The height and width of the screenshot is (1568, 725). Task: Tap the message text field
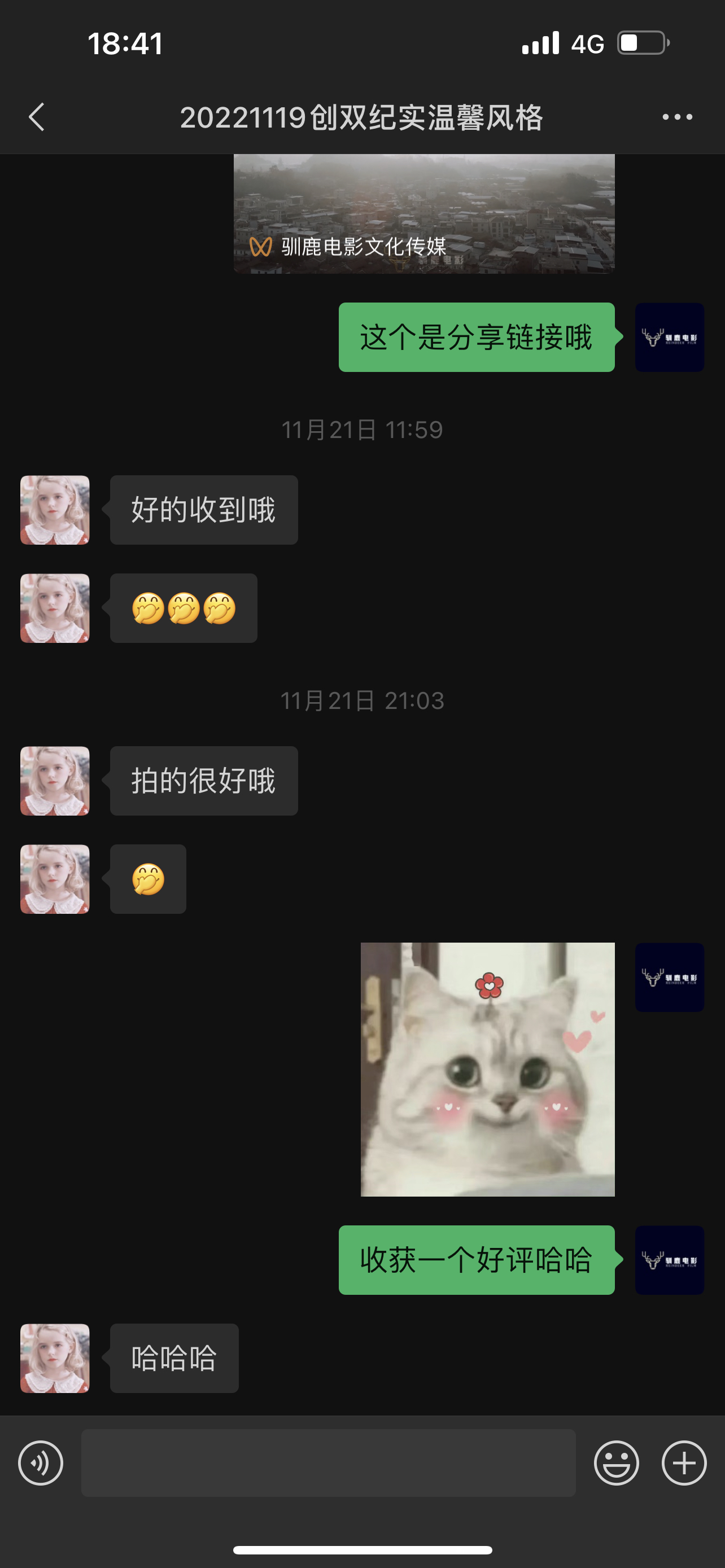(x=329, y=1462)
